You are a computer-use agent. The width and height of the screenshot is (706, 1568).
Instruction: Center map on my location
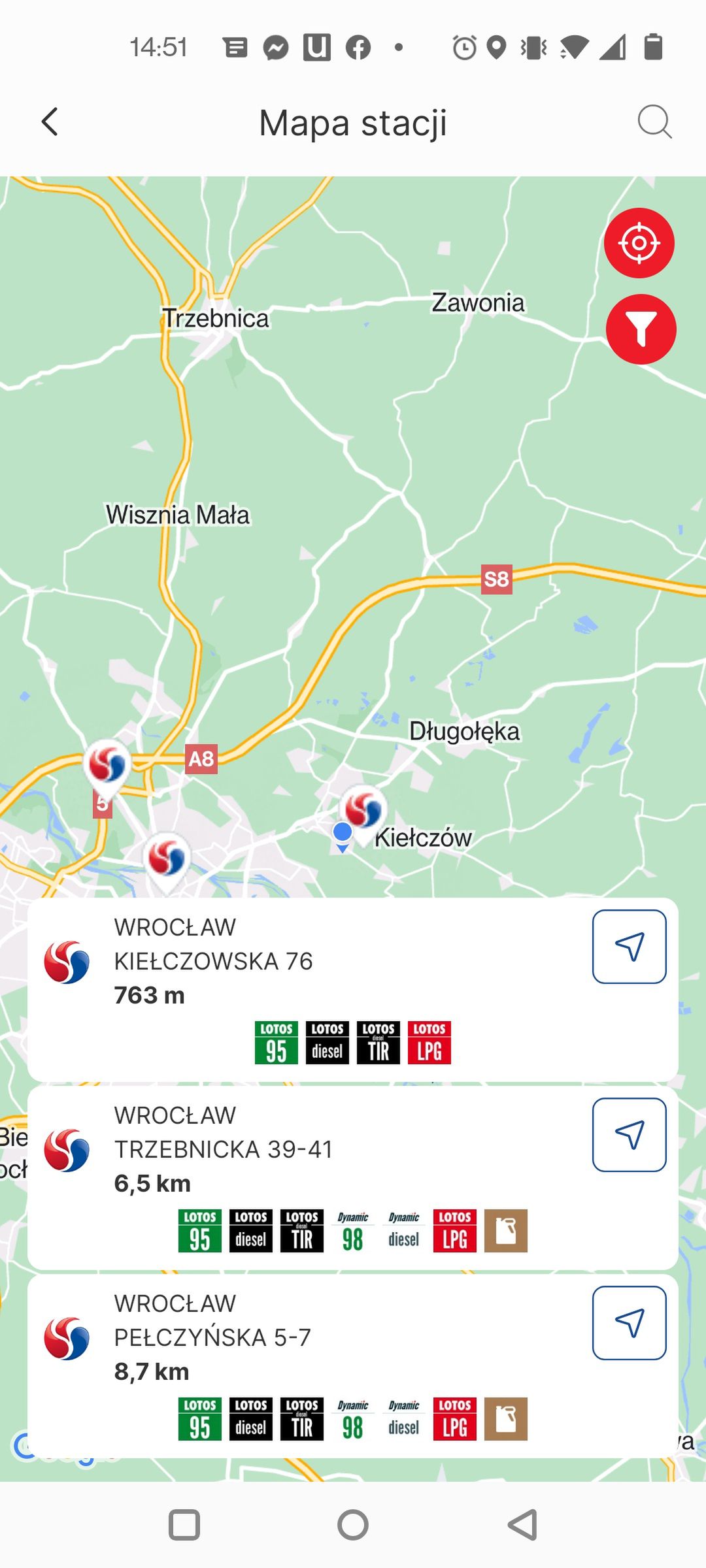639,243
